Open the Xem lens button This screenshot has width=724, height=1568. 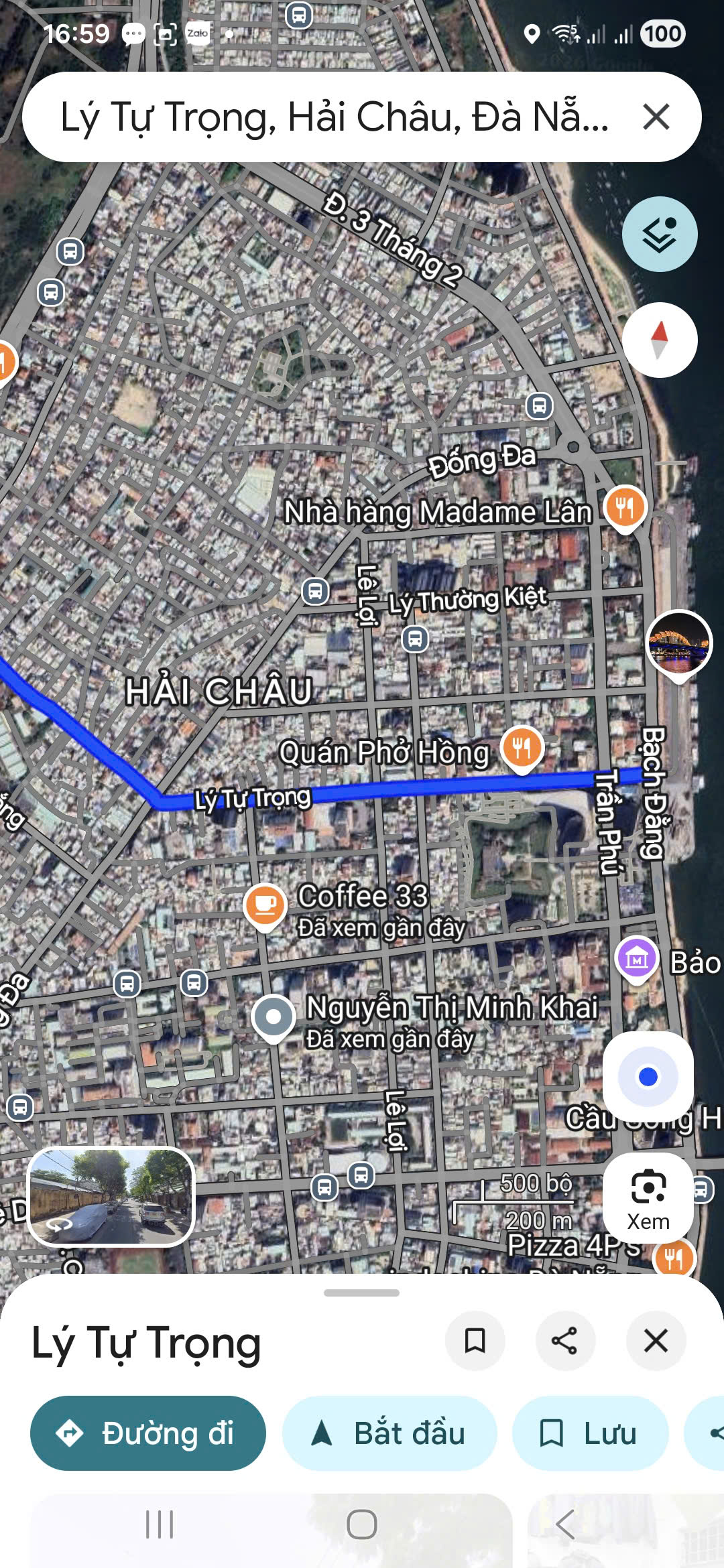point(648,1197)
